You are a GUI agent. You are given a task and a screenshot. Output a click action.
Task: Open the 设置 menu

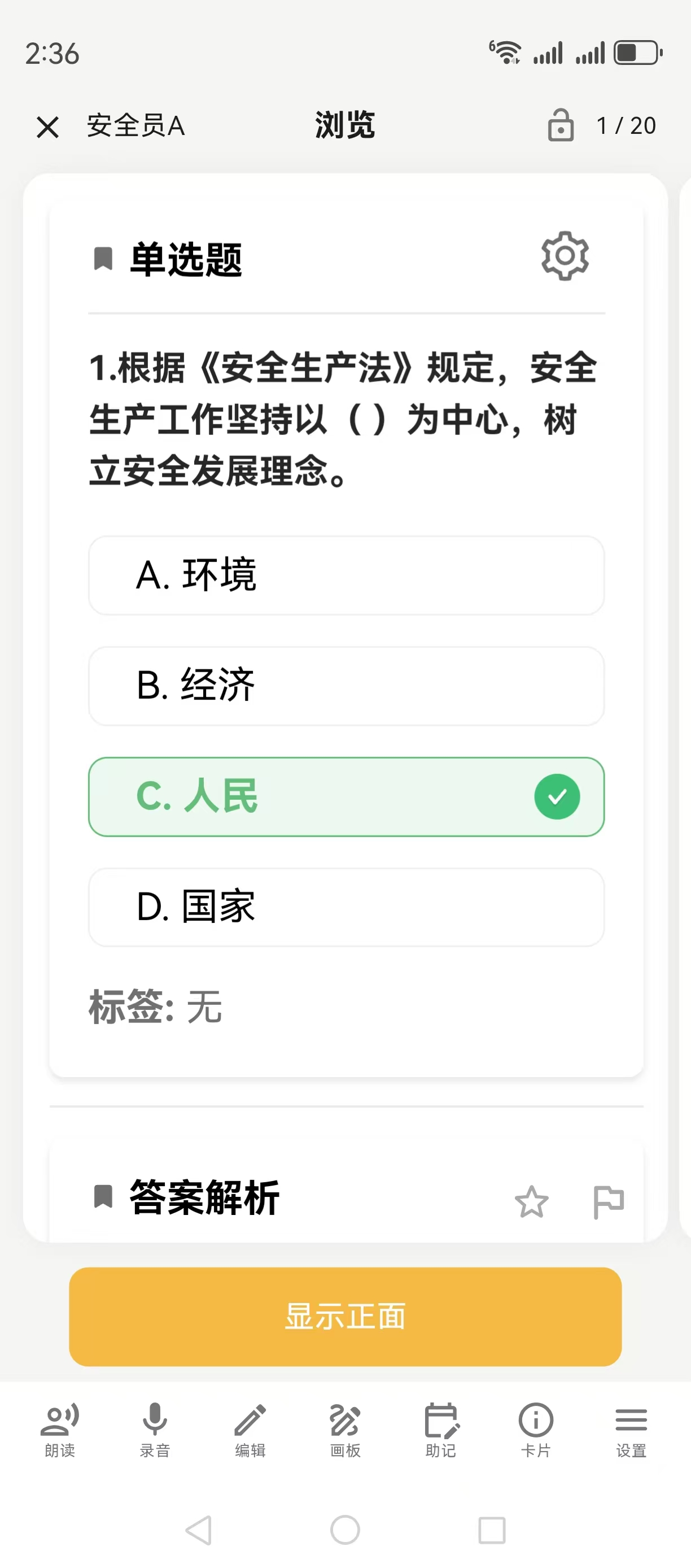point(631,1430)
